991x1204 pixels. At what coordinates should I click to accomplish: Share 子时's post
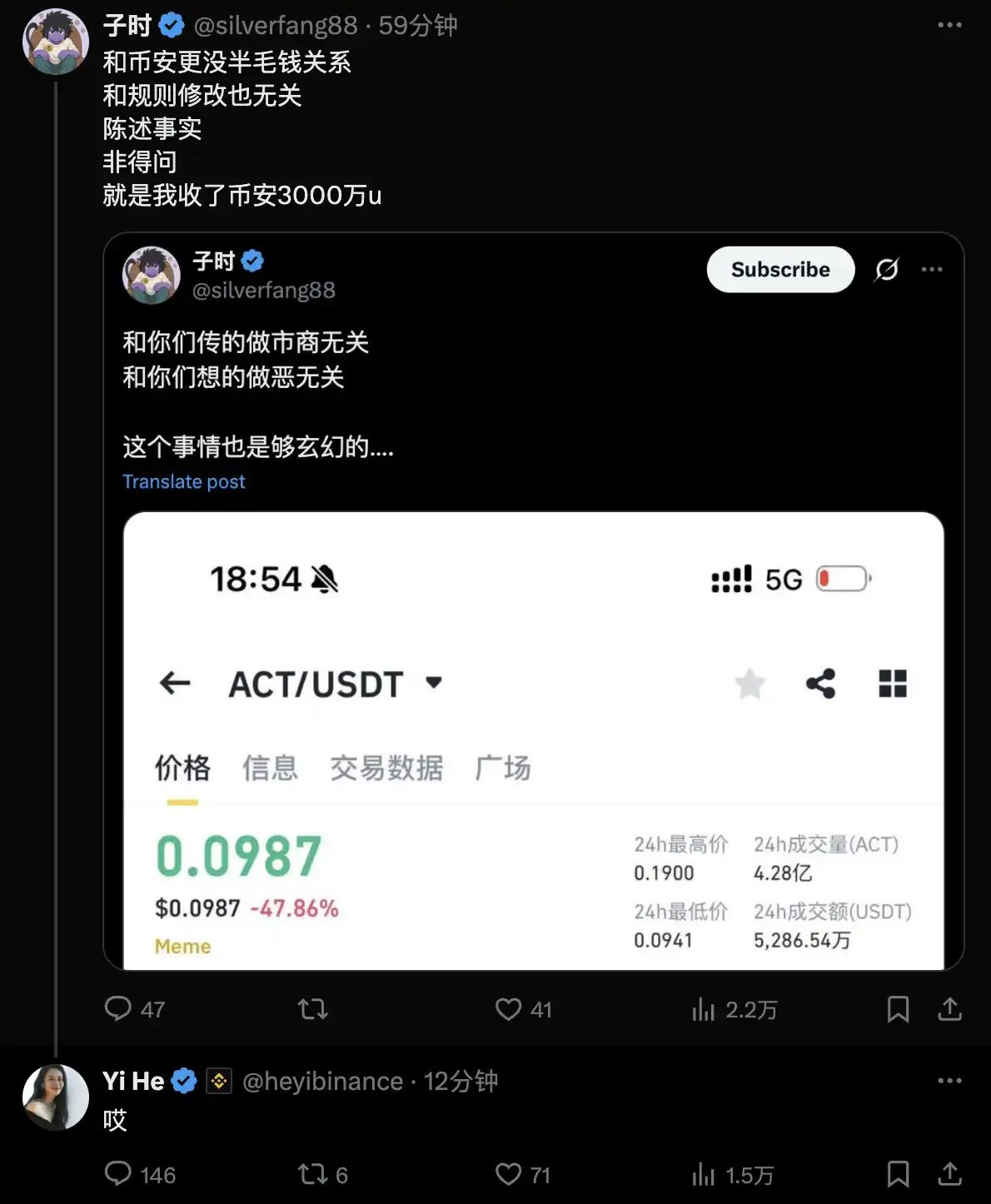[x=949, y=1009]
